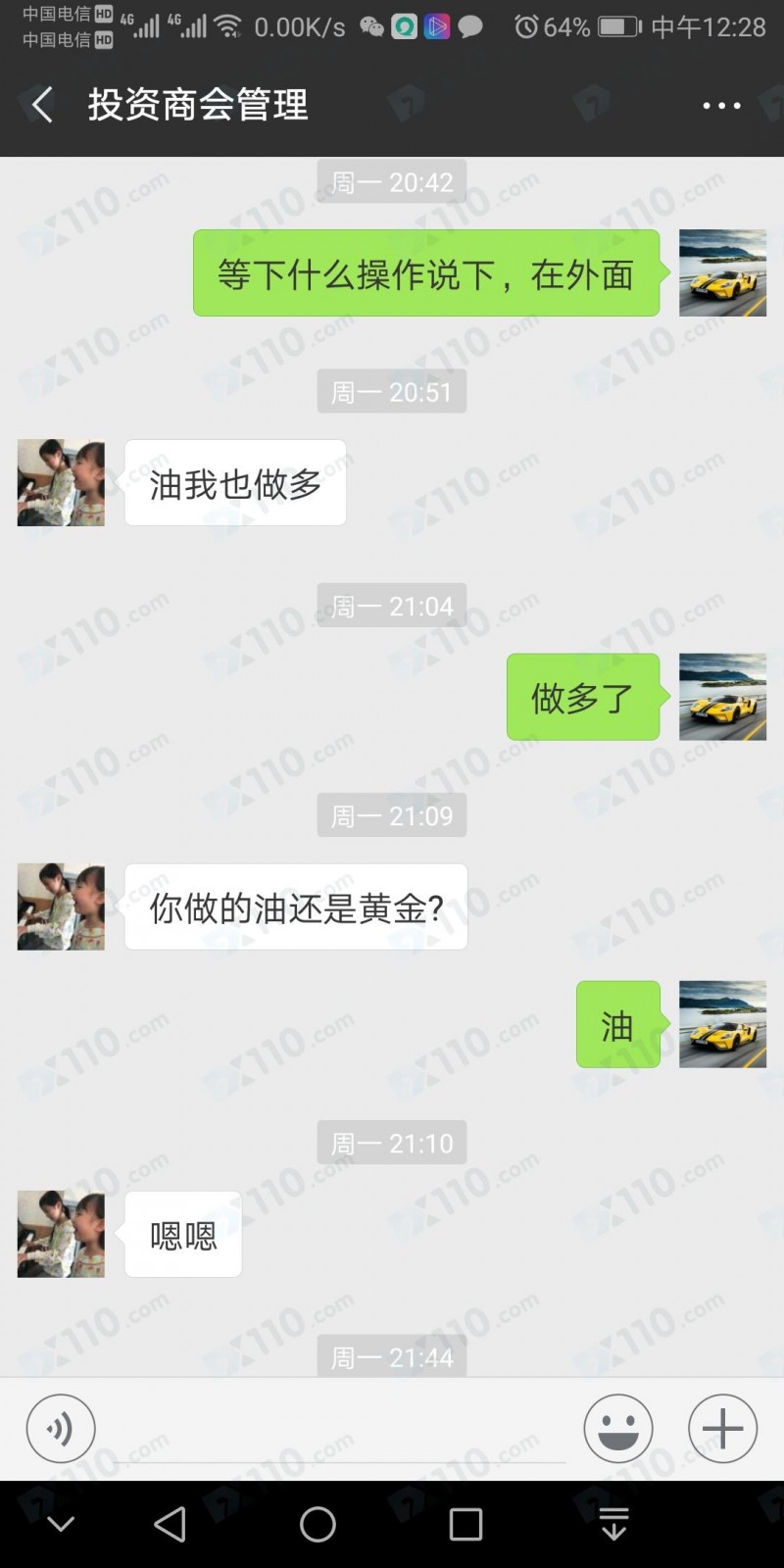Tap the Wi-Fi icon in the status bar
This screenshot has height=1568, width=784.
[227, 26]
